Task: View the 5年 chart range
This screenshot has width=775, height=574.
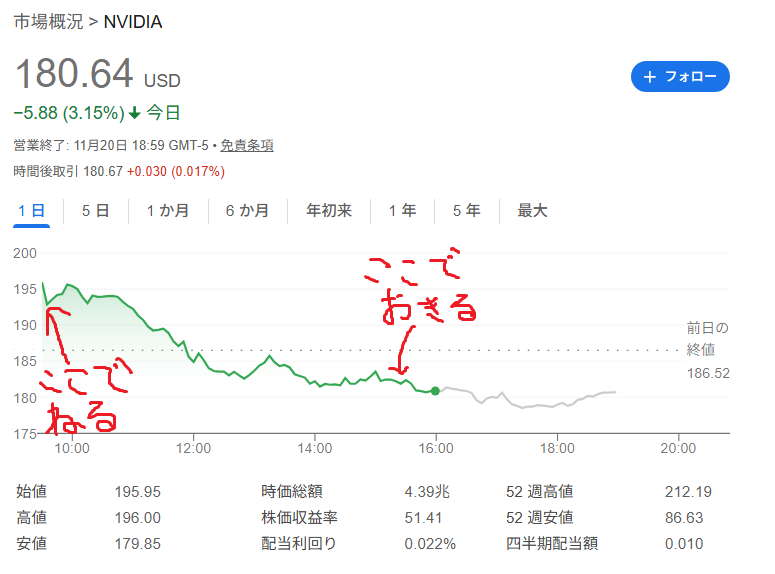Action: click(x=466, y=211)
